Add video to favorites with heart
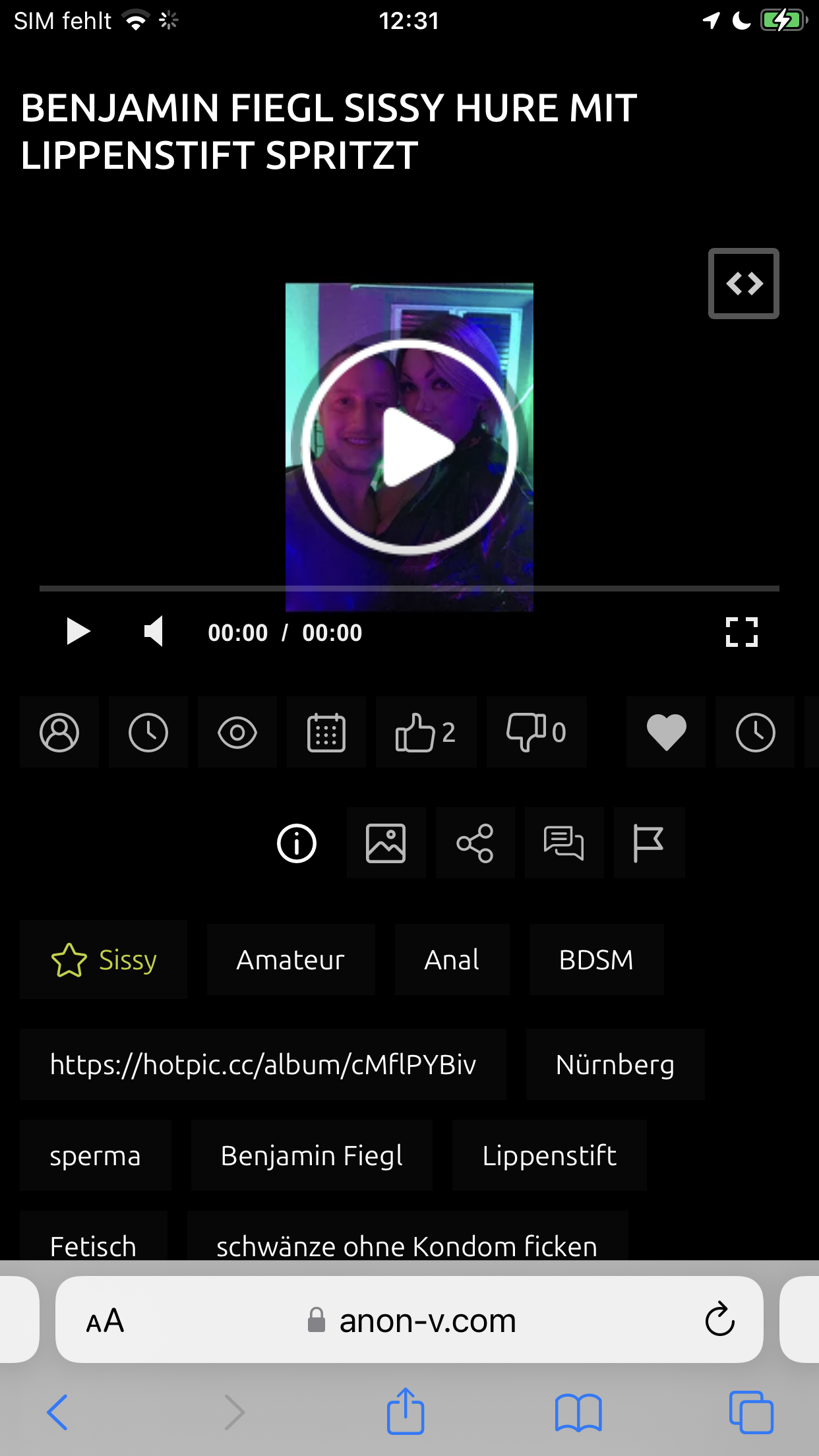 tap(666, 732)
